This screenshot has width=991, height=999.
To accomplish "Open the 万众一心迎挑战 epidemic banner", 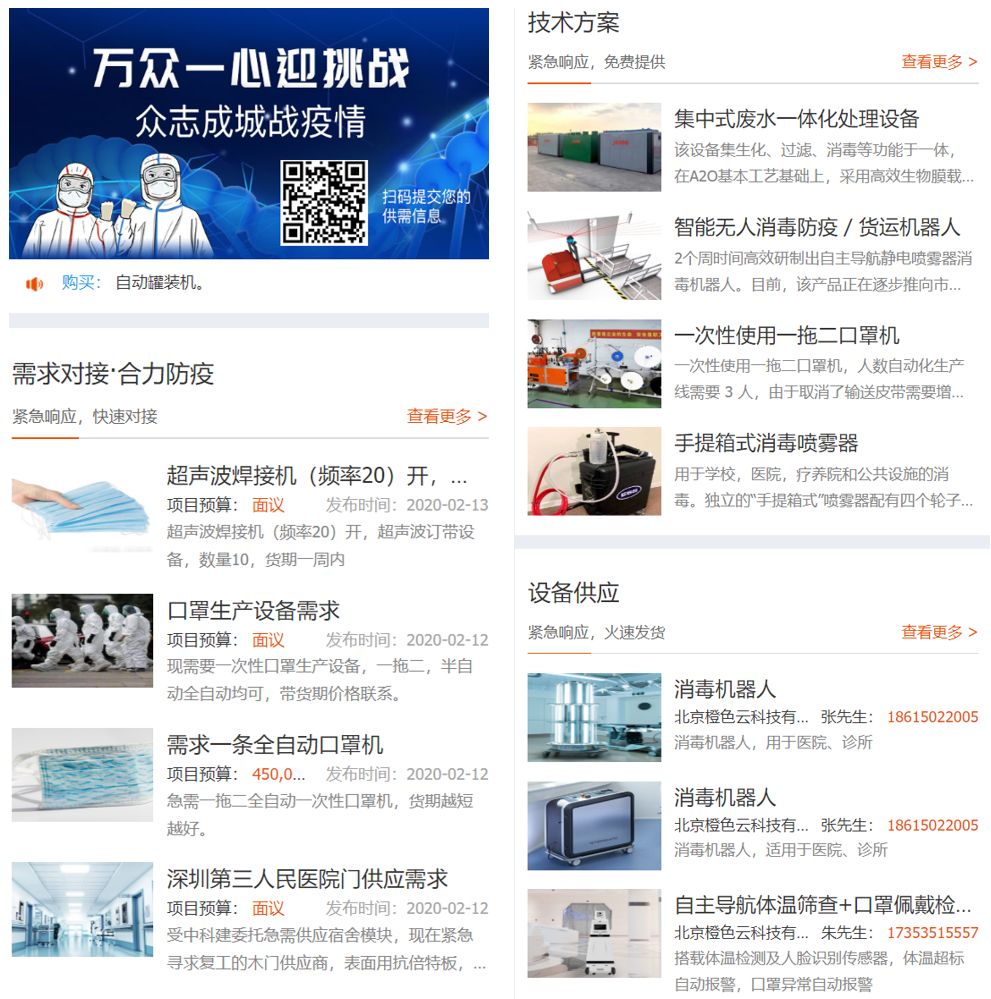I will 248,133.
